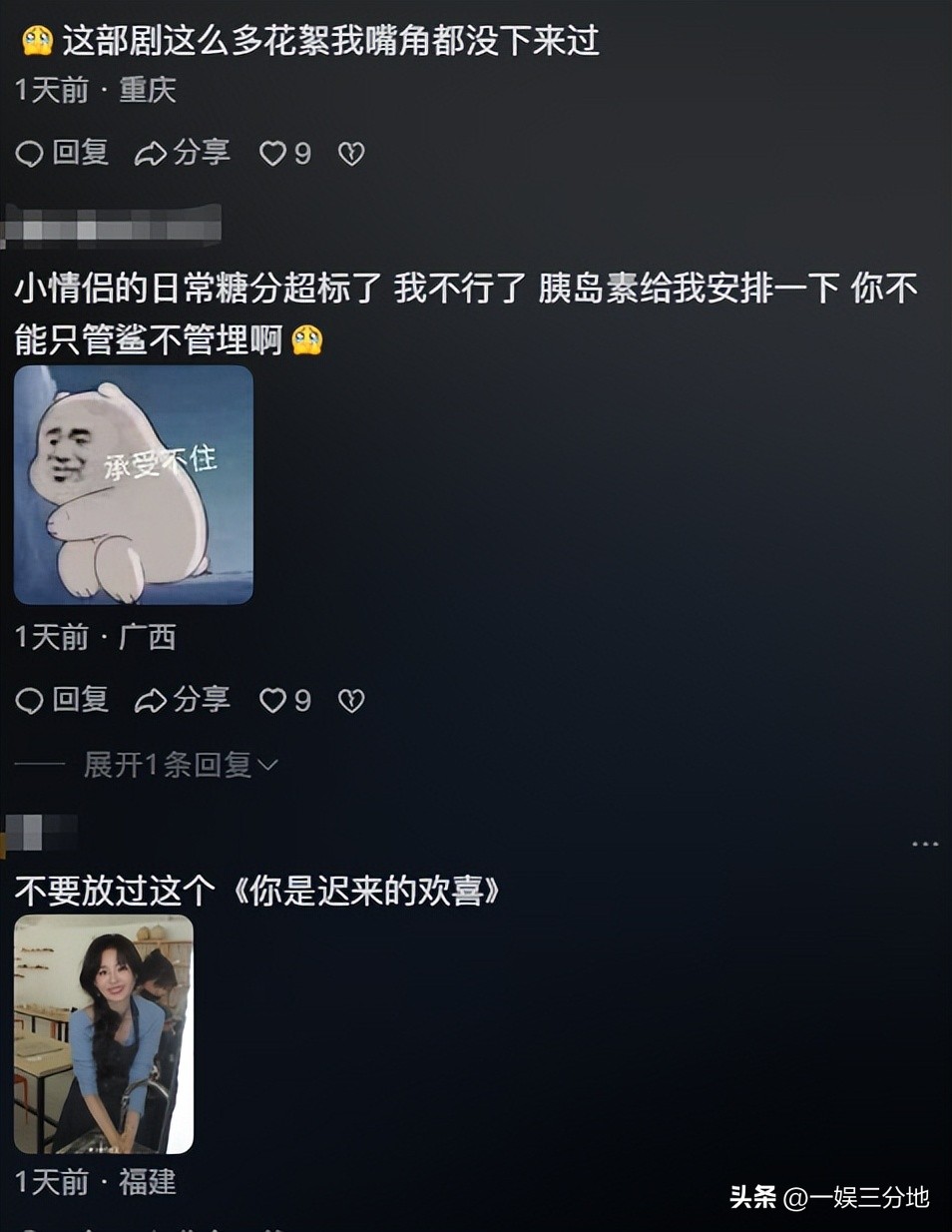Screen dimensions: 952x1232
Task: Dislike the 广西 comment with broken heart
Action: click(351, 700)
